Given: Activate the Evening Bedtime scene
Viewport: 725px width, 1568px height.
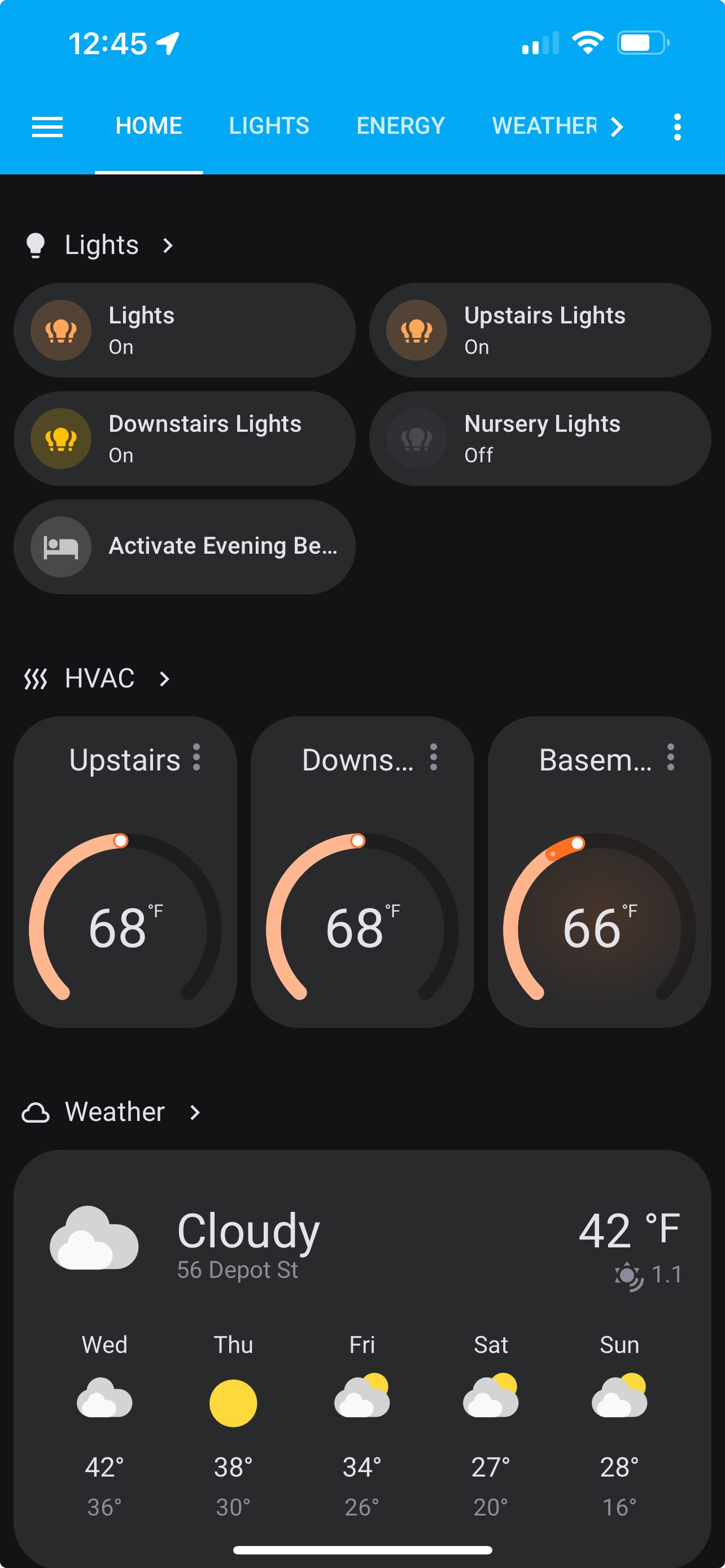Looking at the screenshot, I should (184, 546).
